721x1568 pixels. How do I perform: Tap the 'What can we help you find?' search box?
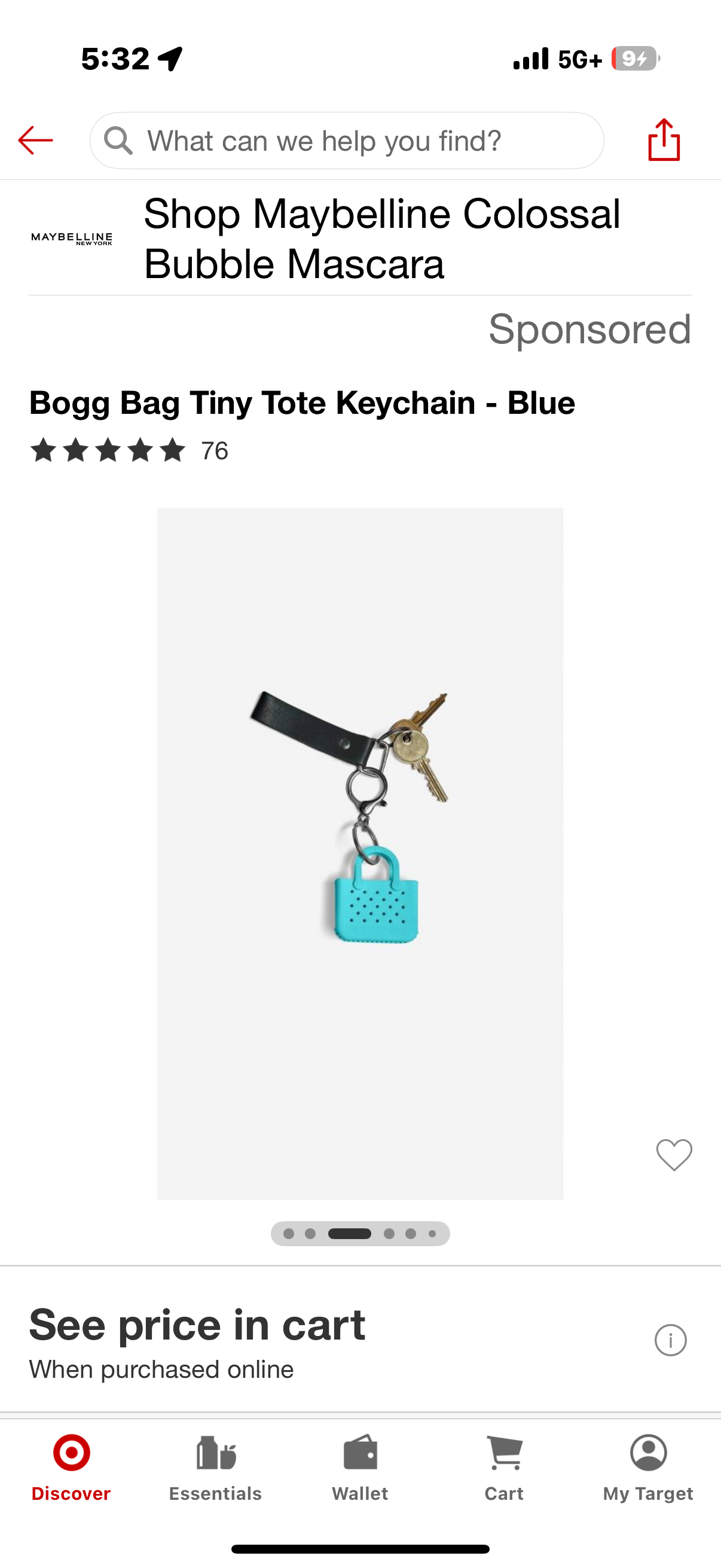347,141
